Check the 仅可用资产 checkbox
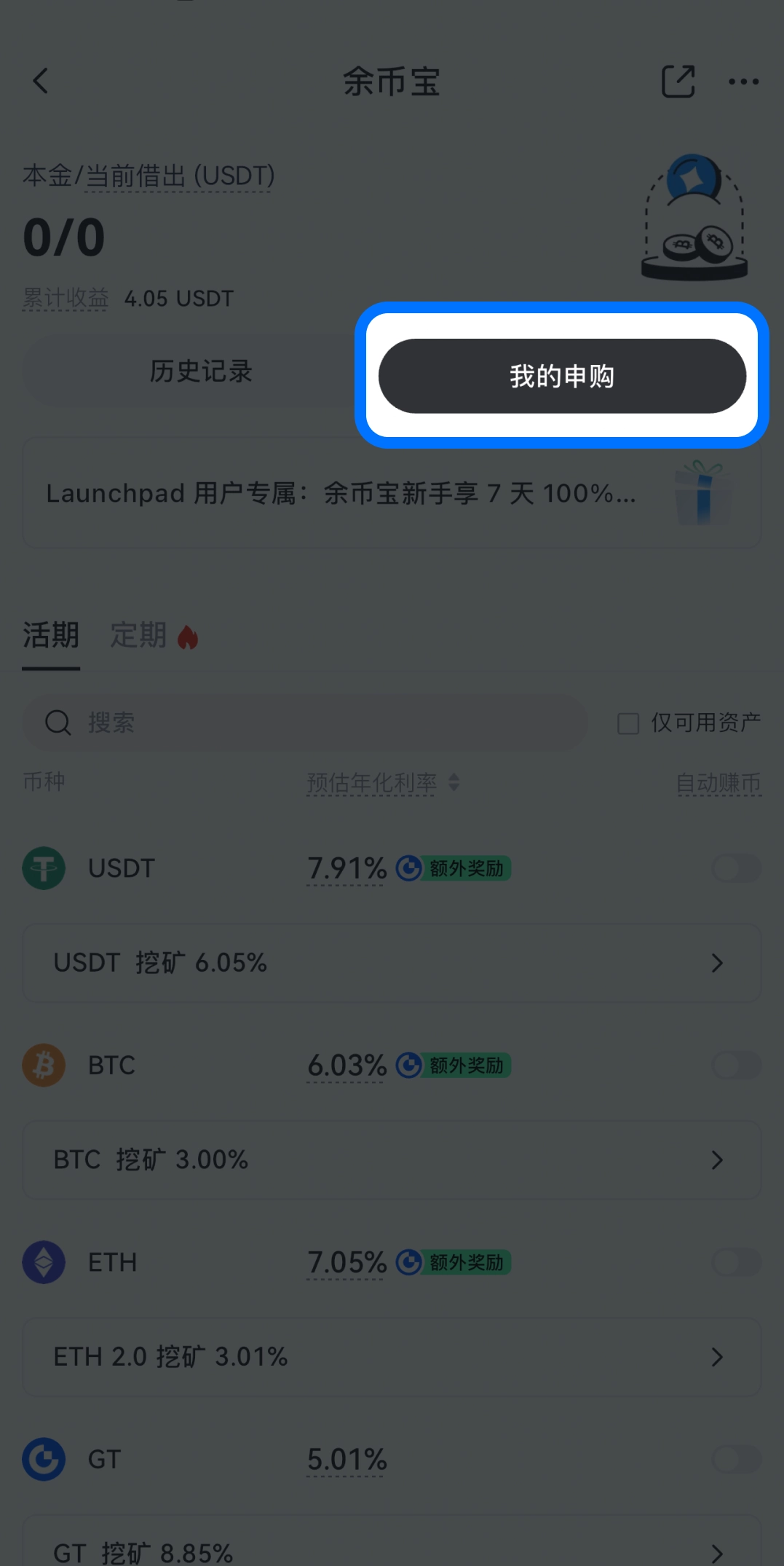 (x=628, y=723)
